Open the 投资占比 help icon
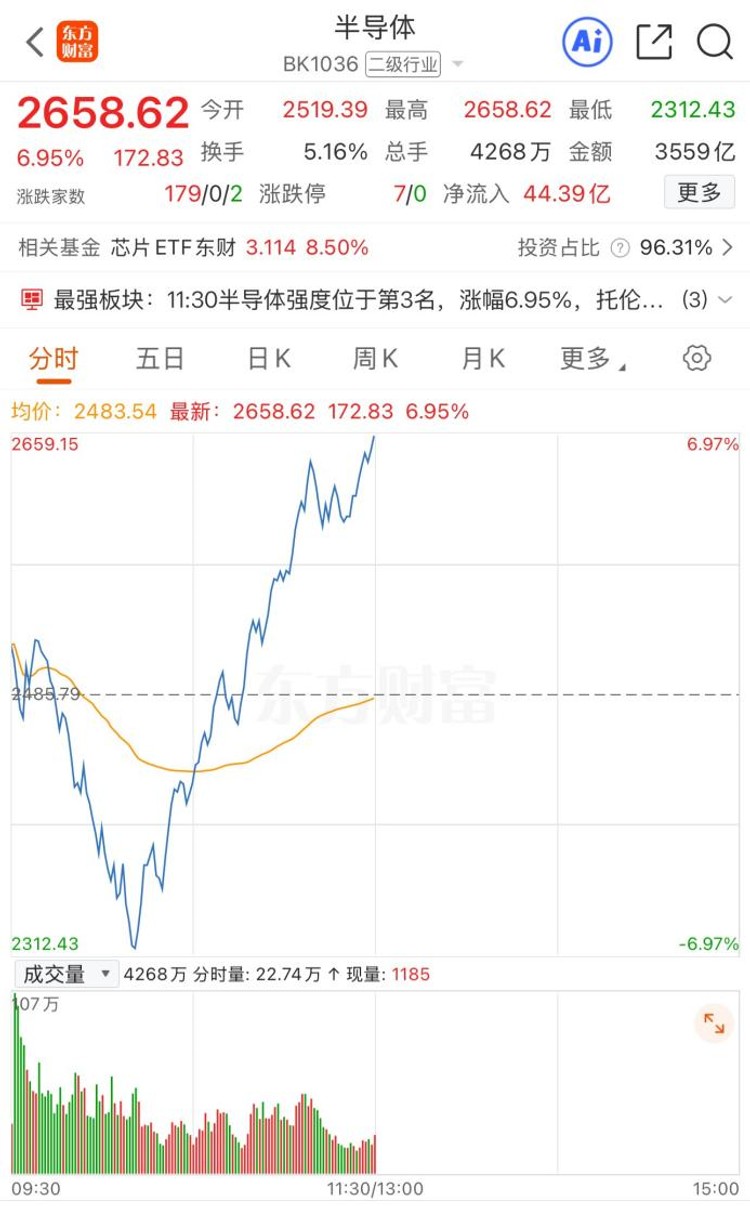The image size is (750, 1207). click(620, 247)
